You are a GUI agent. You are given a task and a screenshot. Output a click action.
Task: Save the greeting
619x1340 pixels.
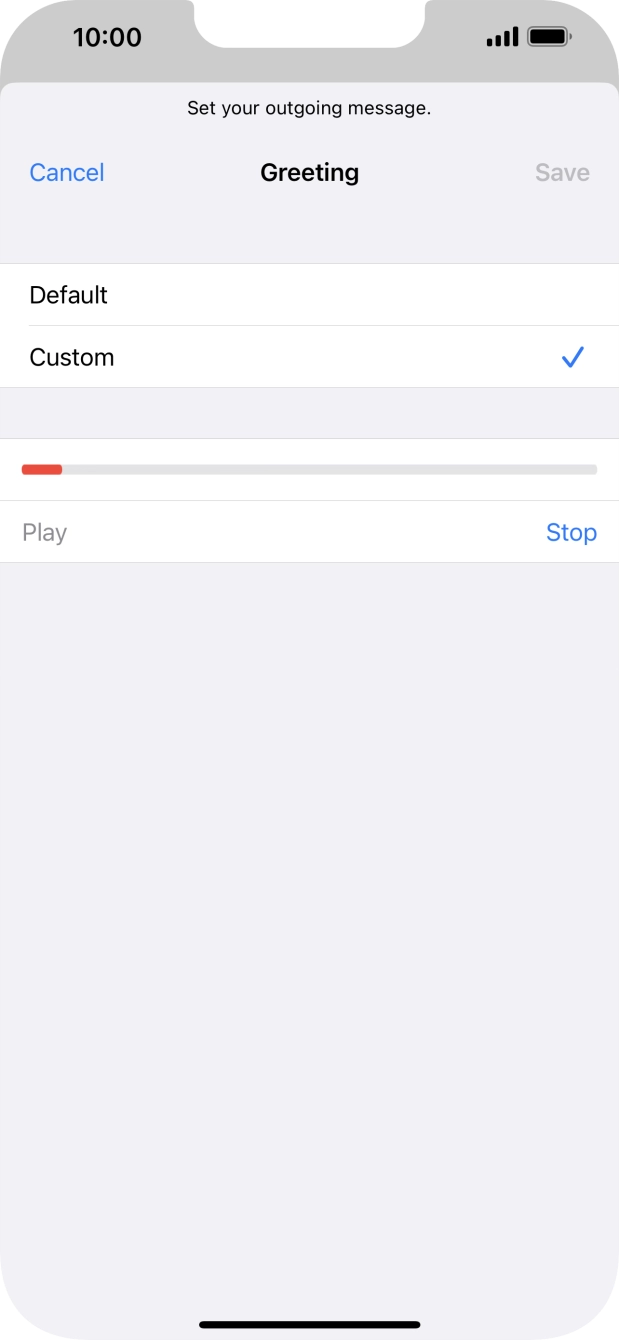tap(562, 172)
